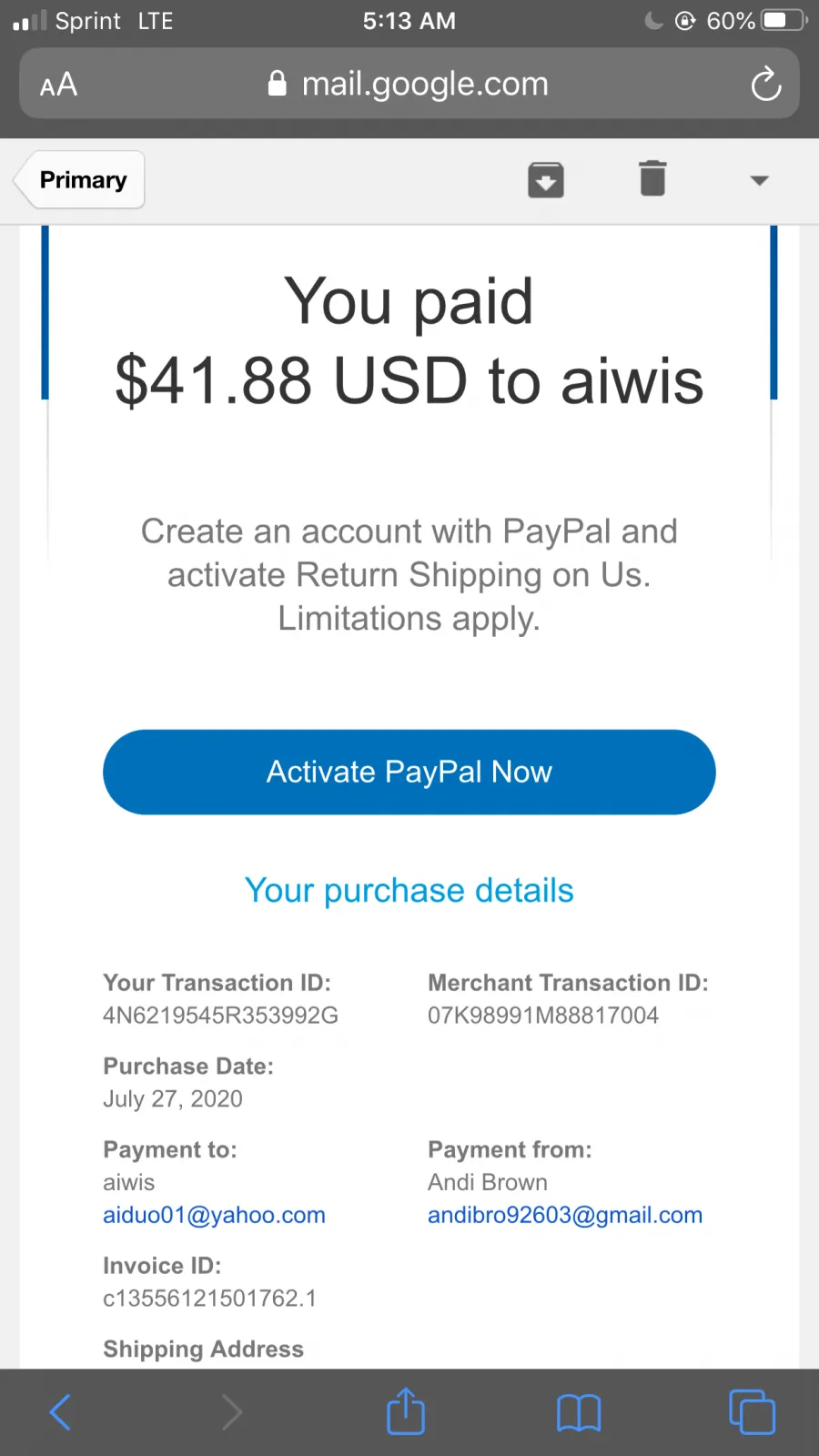This screenshot has height=1456, width=819.
Task: Tap the Activate PayPal Now button
Action: pos(409,772)
